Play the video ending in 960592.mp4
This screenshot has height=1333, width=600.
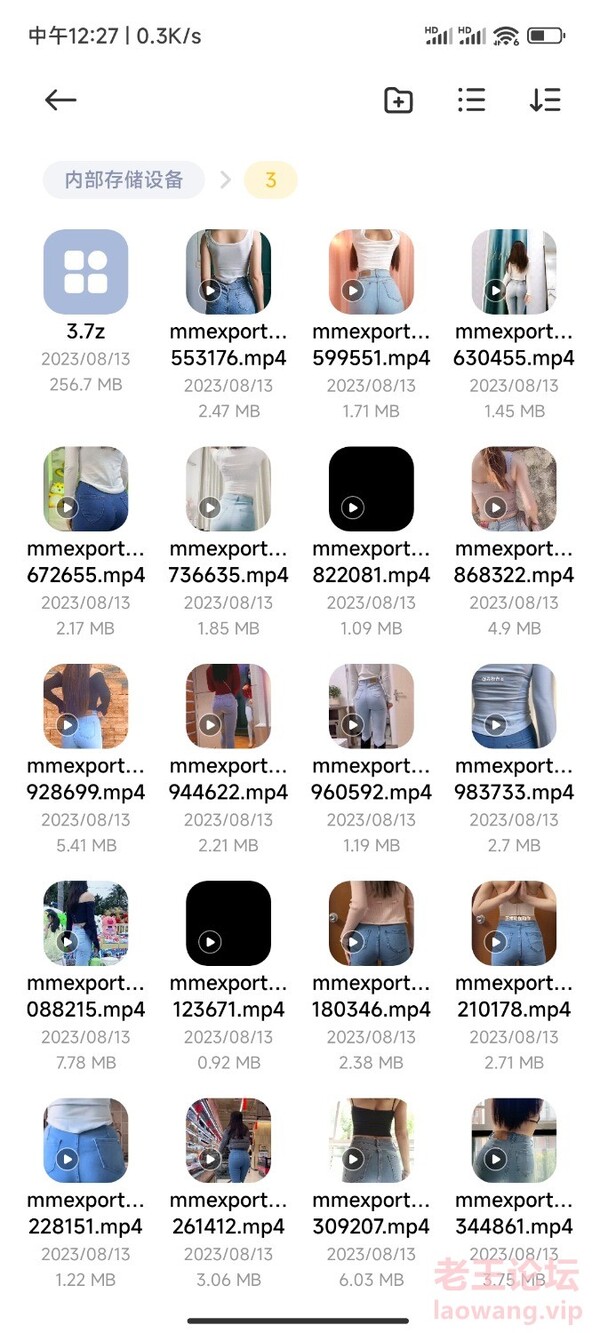(x=371, y=707)
